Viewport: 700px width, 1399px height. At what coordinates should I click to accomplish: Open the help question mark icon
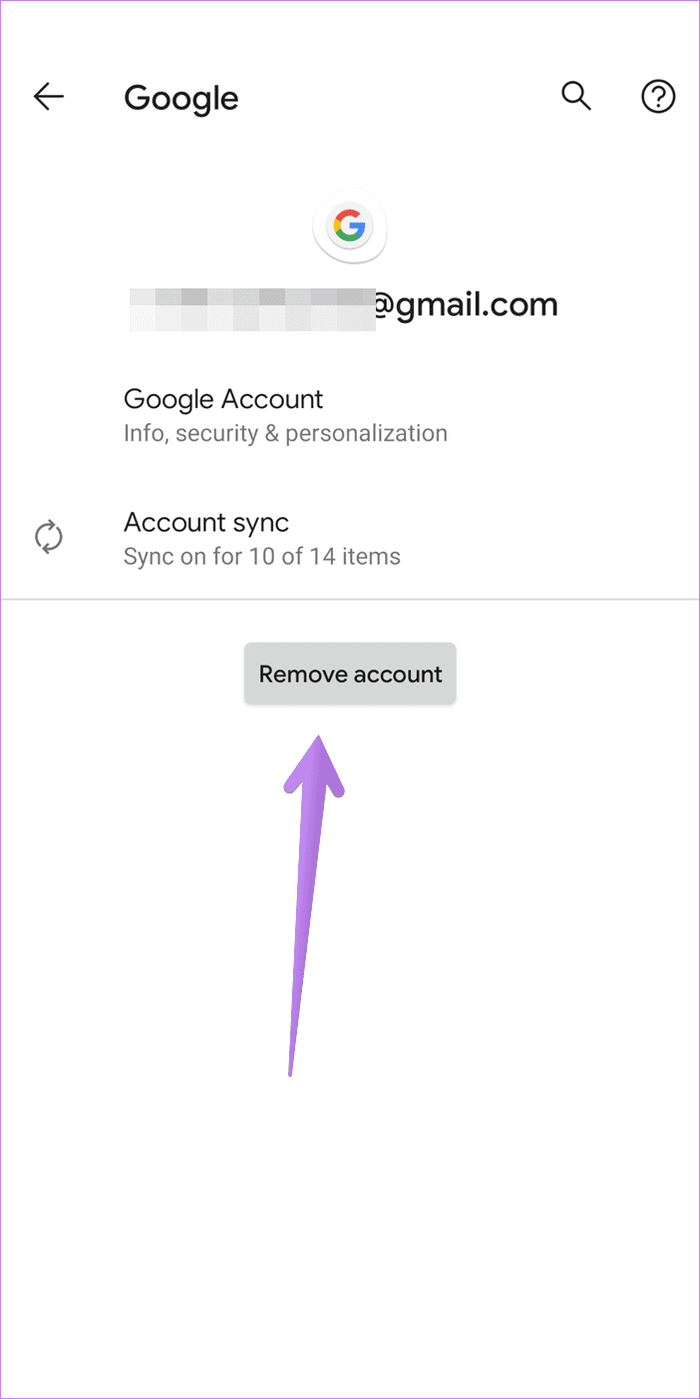[657, 97]
